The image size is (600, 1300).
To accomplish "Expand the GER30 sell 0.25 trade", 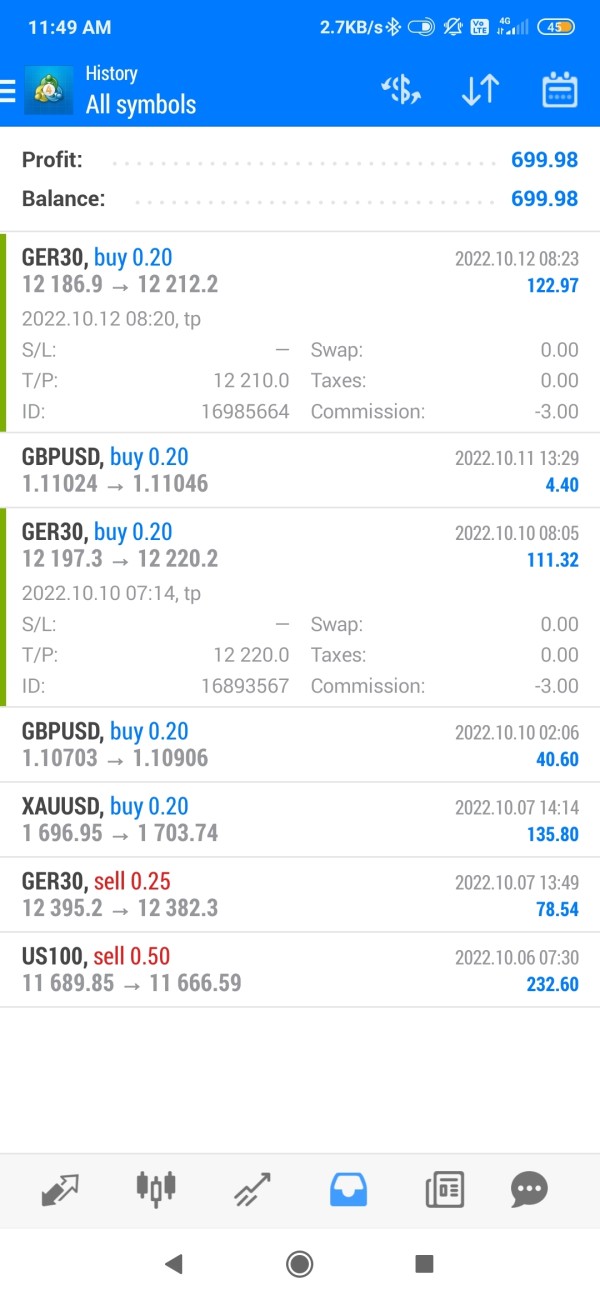I will tap(300, 895).
